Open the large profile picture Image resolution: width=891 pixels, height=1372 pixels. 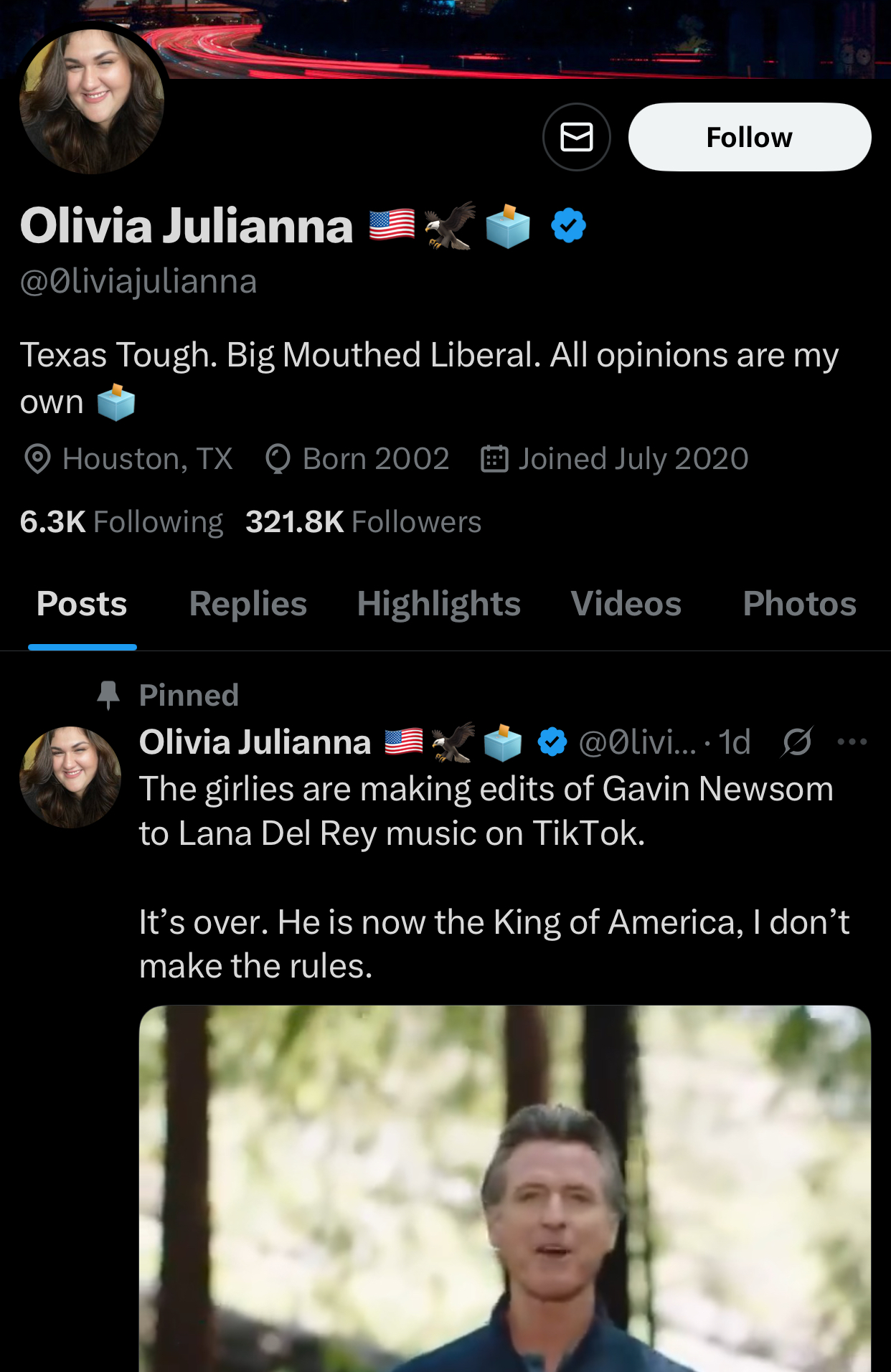coord(92,101)
